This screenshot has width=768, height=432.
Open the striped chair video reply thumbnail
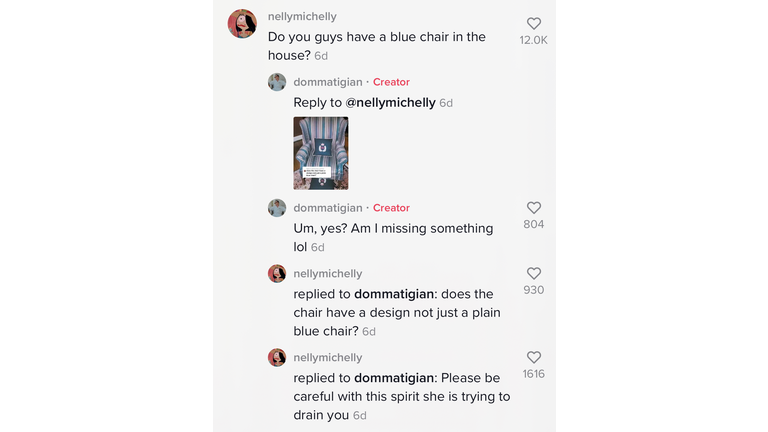tap(321, 153)
